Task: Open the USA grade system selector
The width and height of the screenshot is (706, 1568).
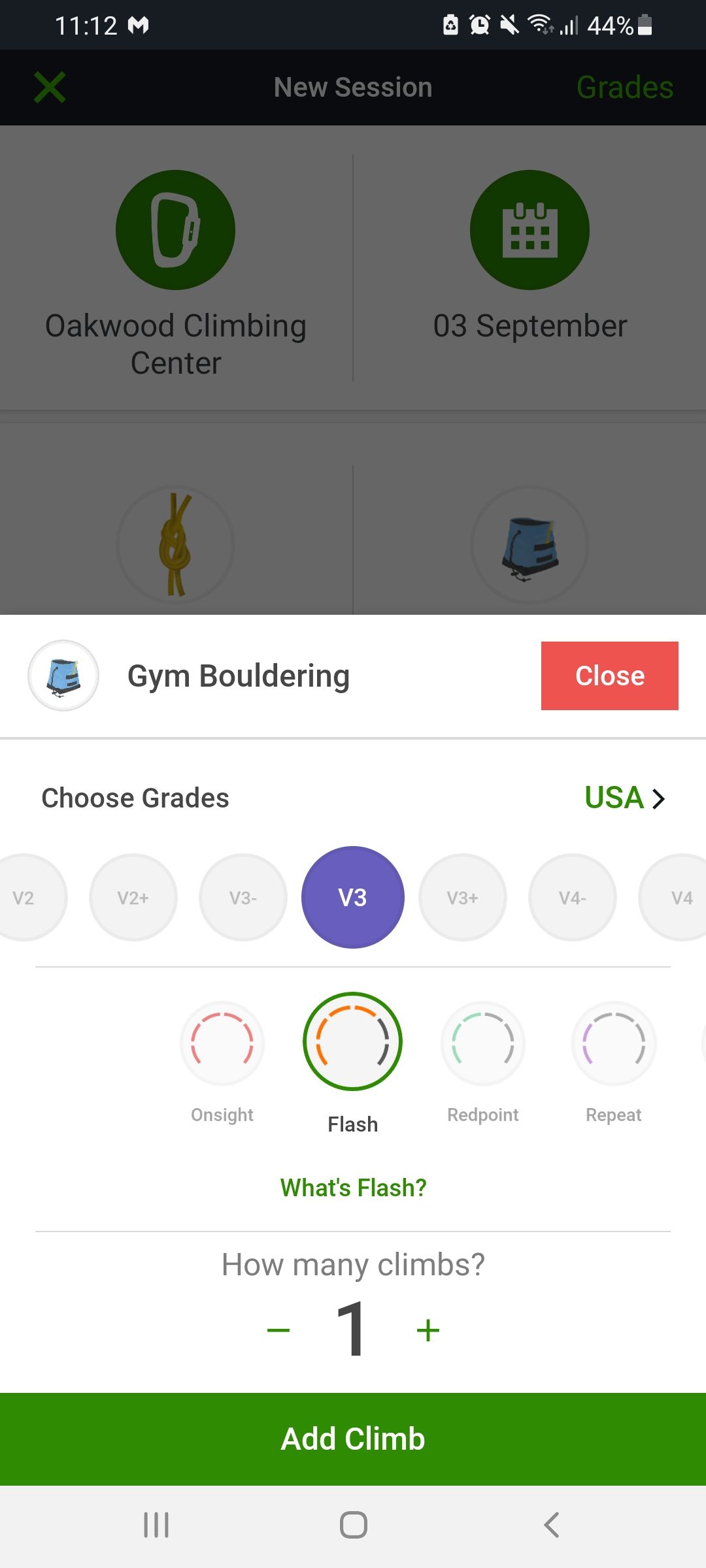Action: coord(613,797)
